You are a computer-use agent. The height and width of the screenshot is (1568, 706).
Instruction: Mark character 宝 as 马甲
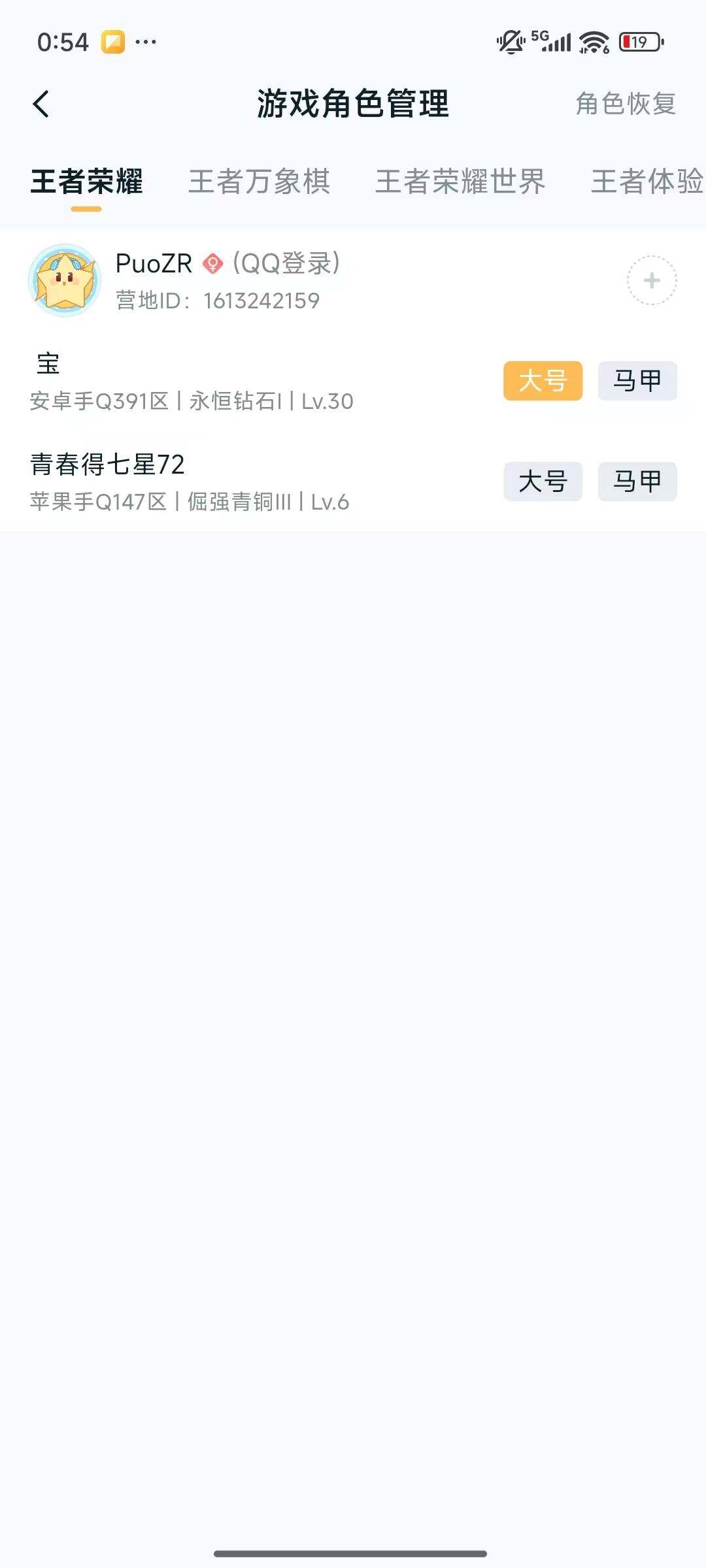point(636,382)
